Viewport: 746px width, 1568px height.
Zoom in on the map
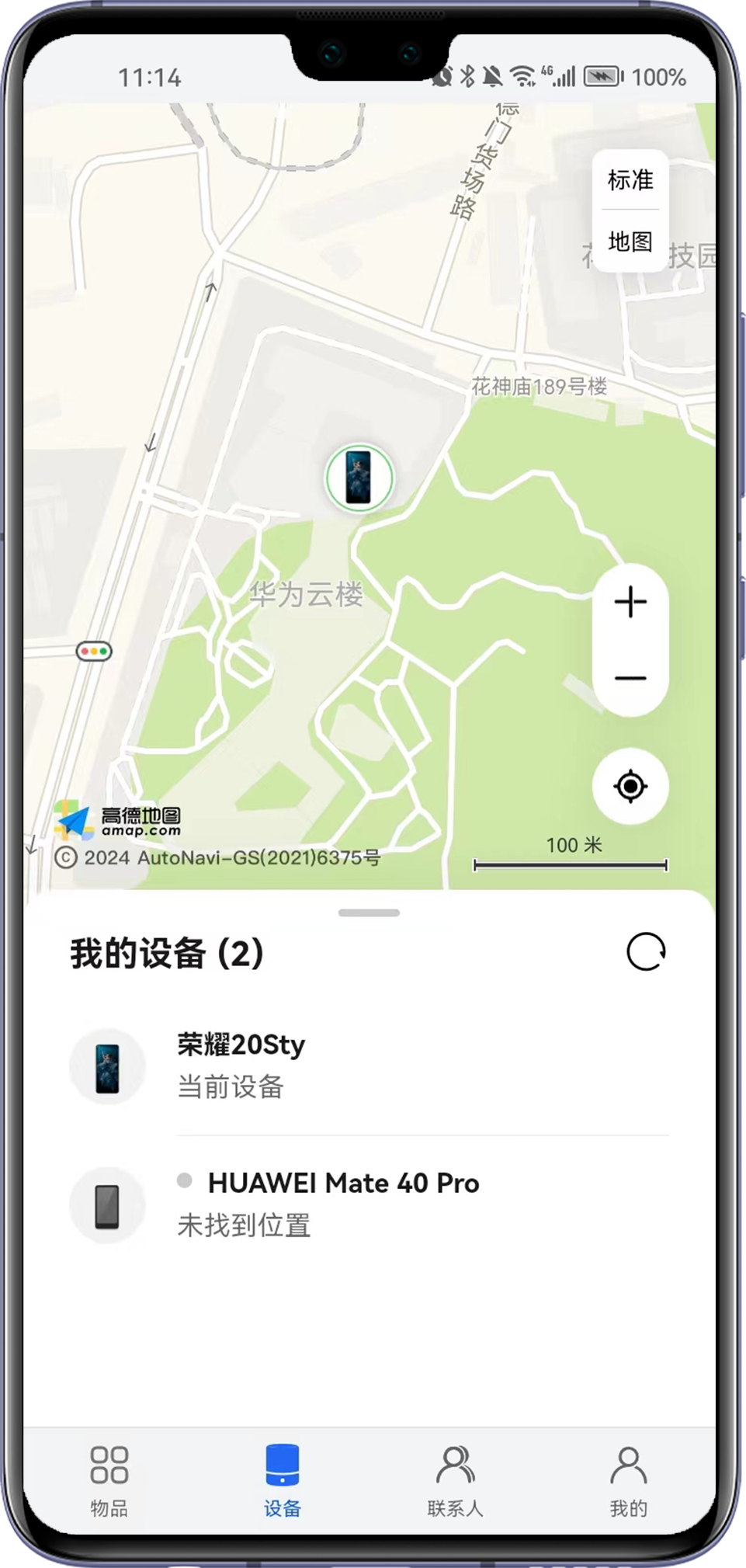(630, 602)
